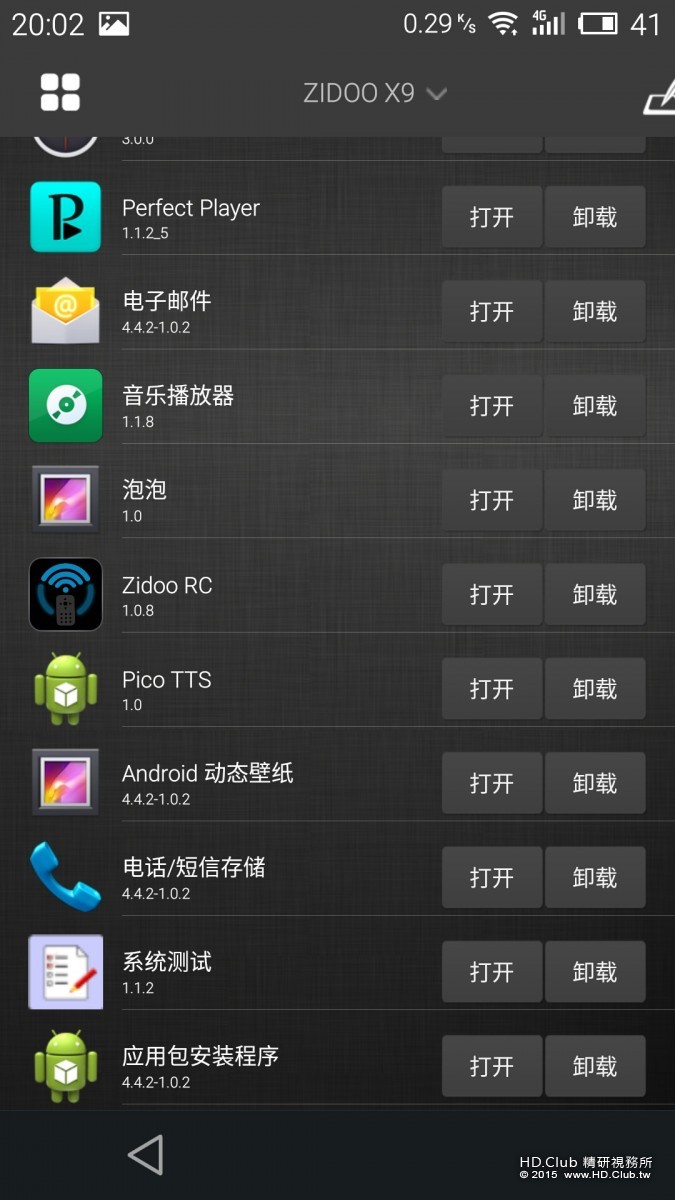The width and height of the screenshot is (675, 1200).
Task: Open the 泡泡 app
Action: [x=492, y=500]
